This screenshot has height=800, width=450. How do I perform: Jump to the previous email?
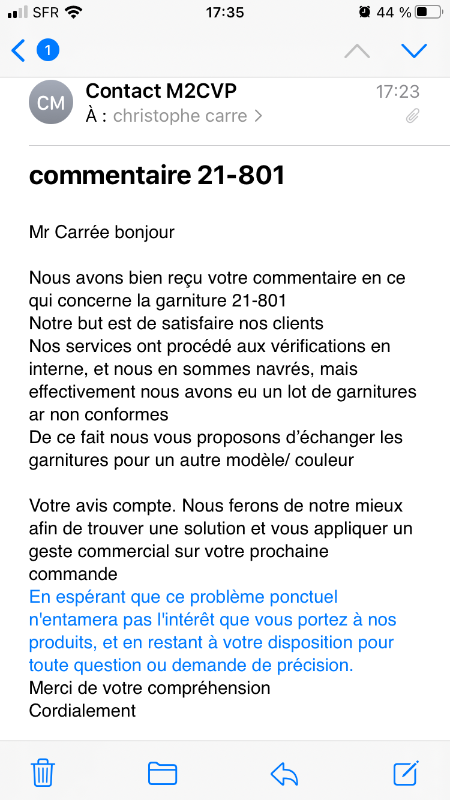pos(357,50)
